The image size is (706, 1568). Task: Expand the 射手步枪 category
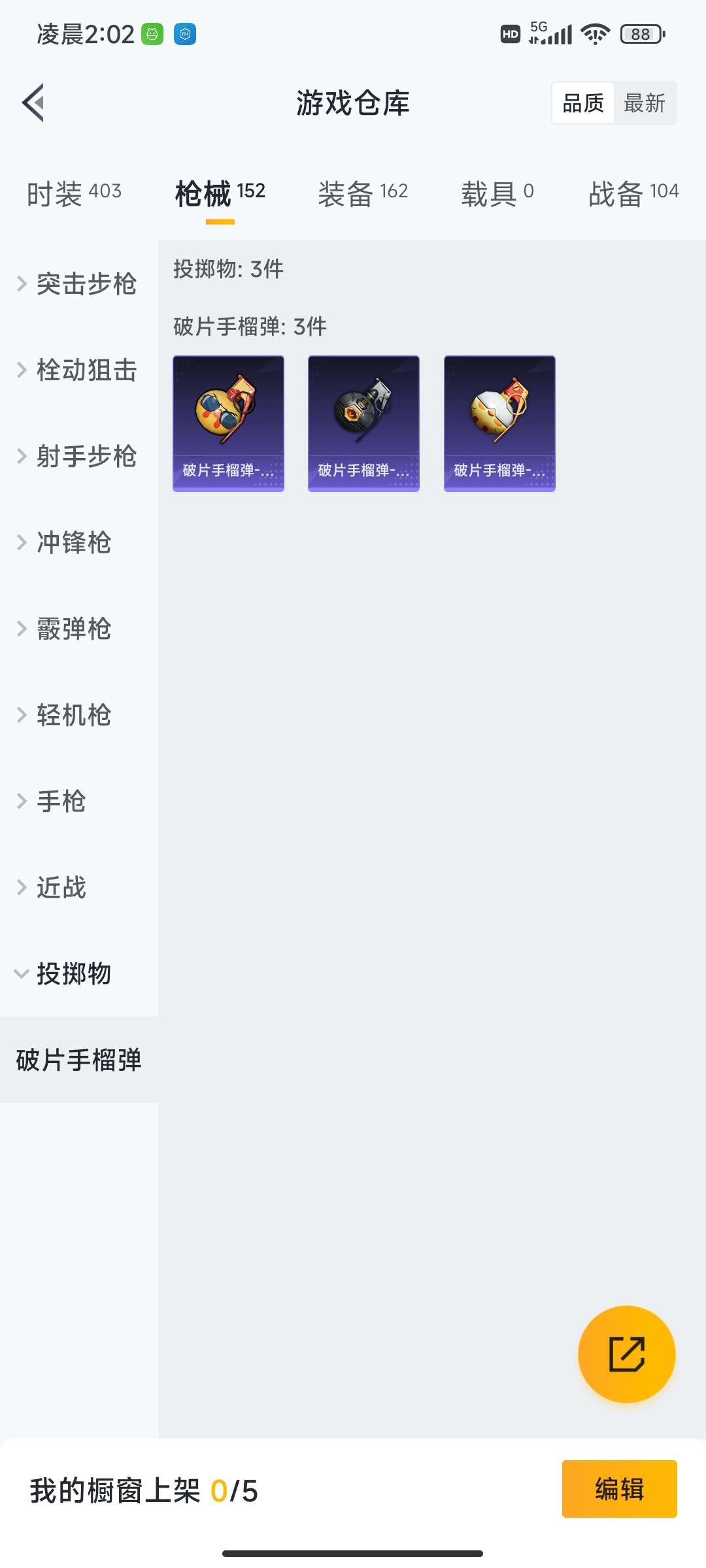point(78,456)
